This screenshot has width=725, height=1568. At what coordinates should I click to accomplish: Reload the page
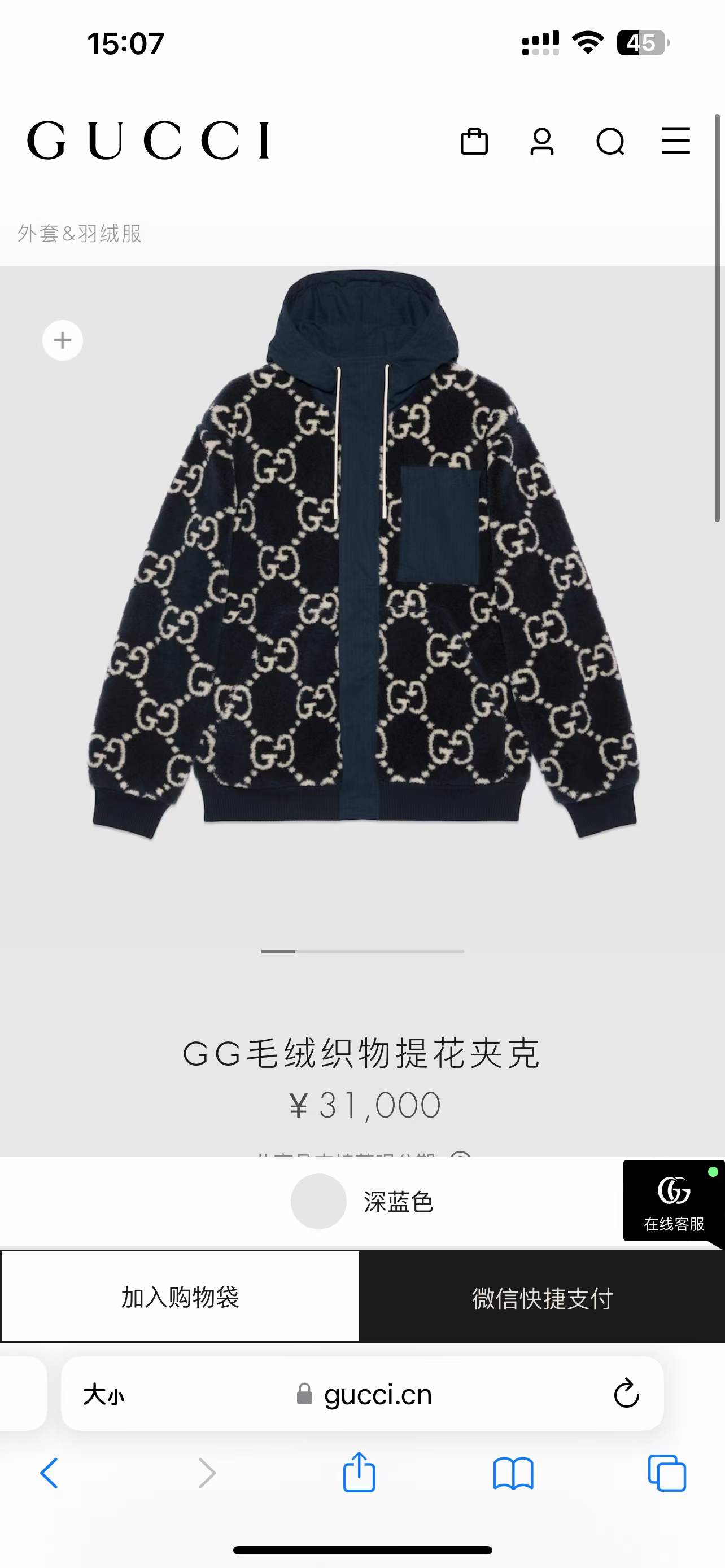tap(626, 1394)
